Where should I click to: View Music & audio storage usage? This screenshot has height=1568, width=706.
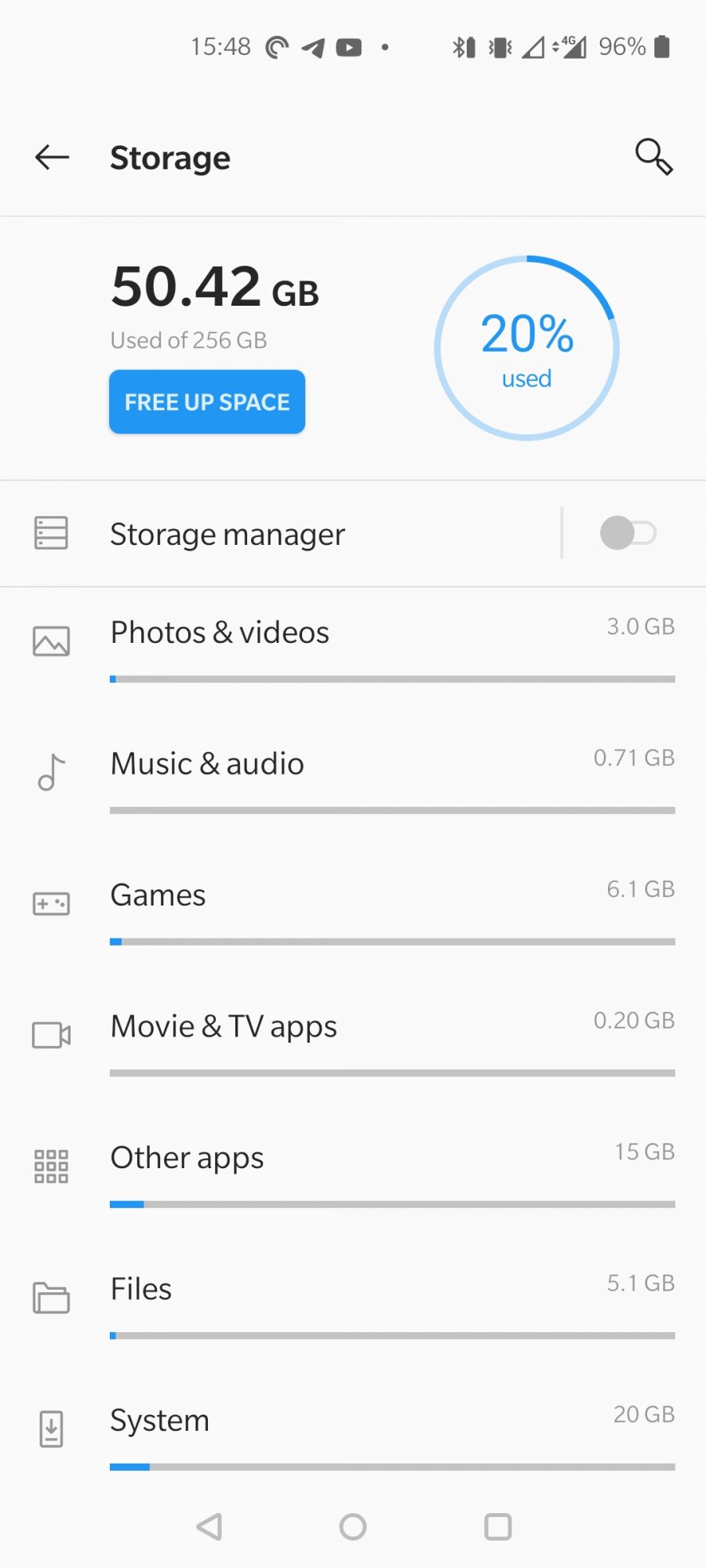353,775
